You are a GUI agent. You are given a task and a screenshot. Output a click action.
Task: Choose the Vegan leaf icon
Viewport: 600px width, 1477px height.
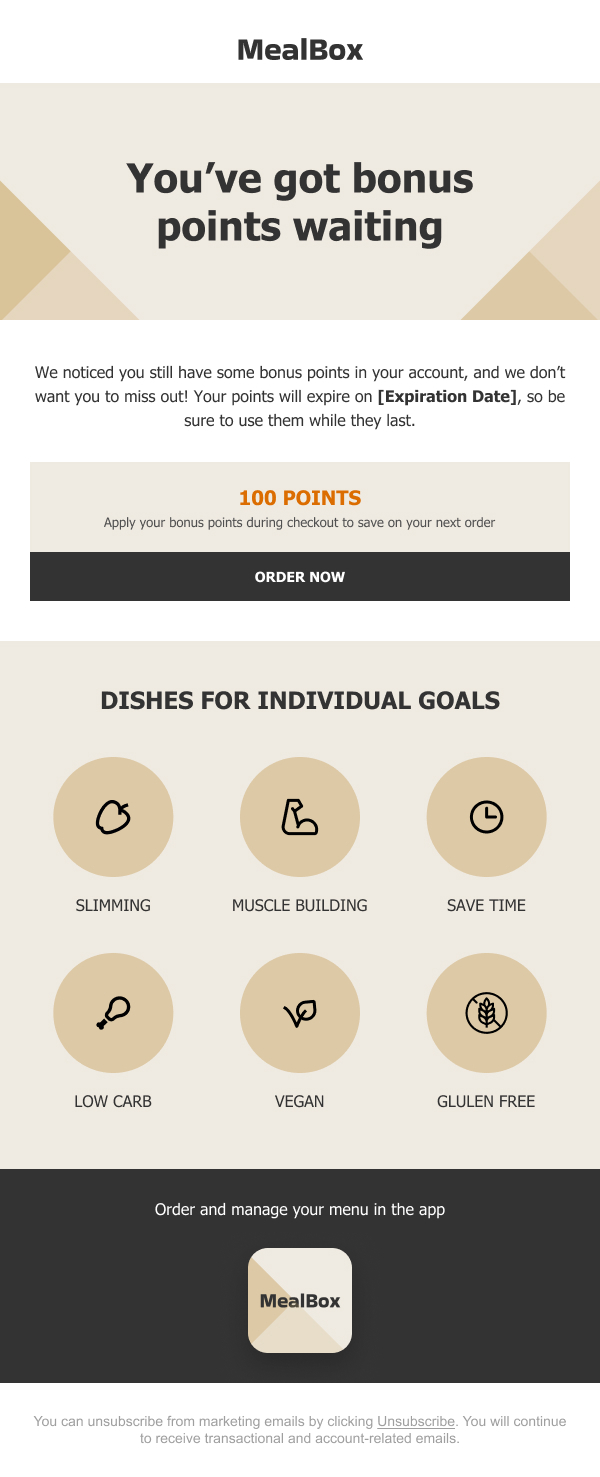(300, 1013)
